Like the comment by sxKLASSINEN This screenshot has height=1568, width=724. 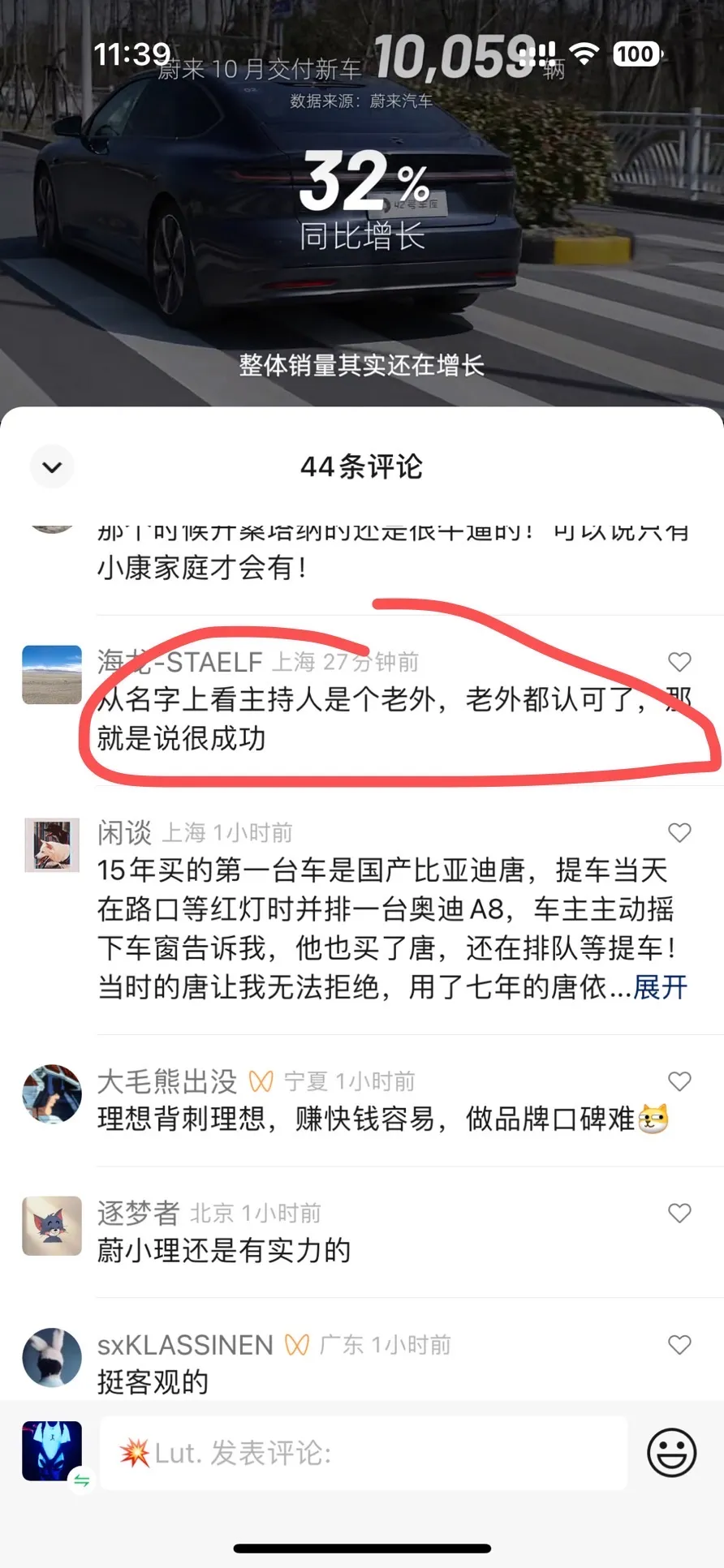[679, 1345]
